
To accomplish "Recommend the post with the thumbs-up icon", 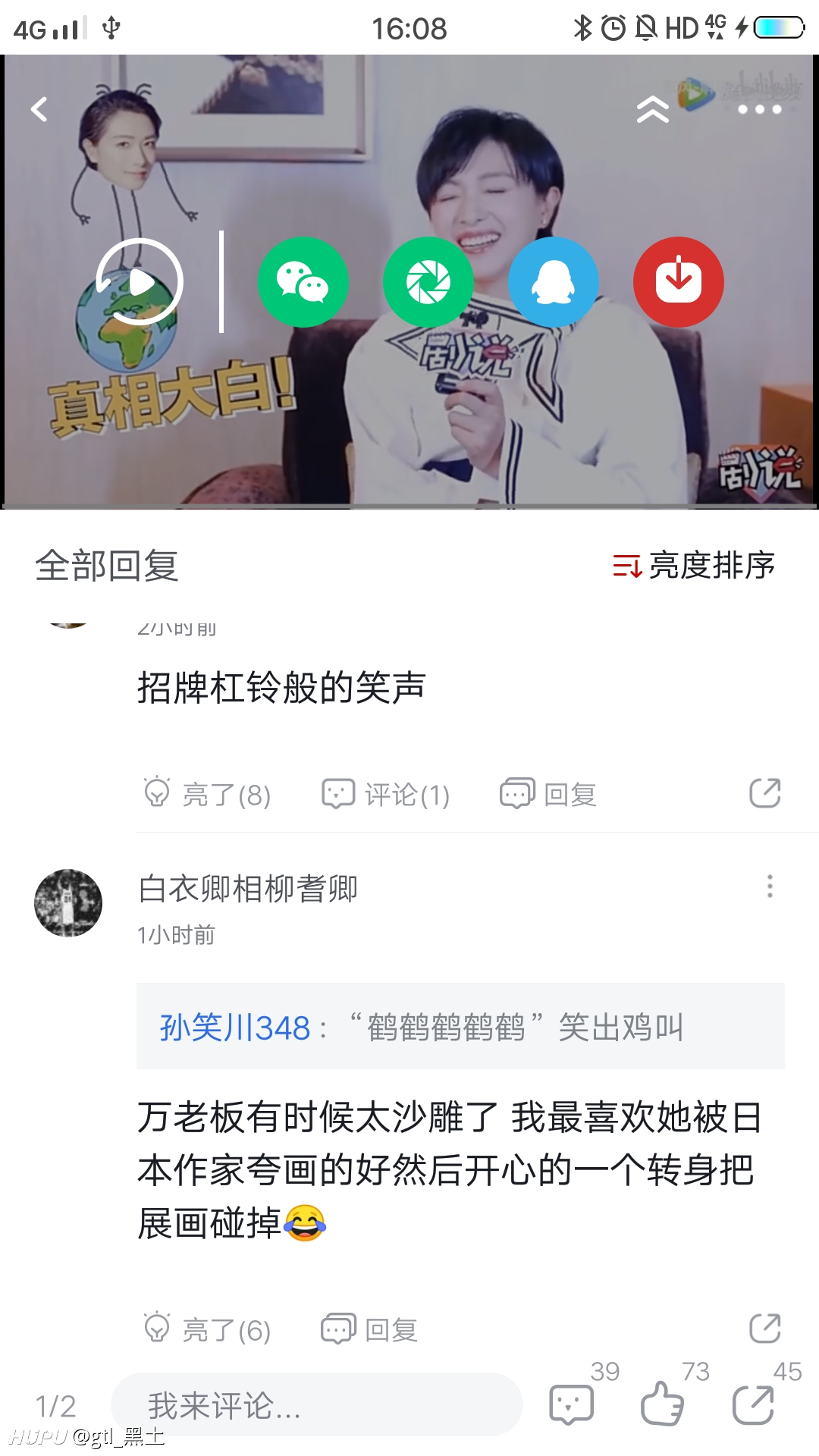I will tap(662, 1404).
